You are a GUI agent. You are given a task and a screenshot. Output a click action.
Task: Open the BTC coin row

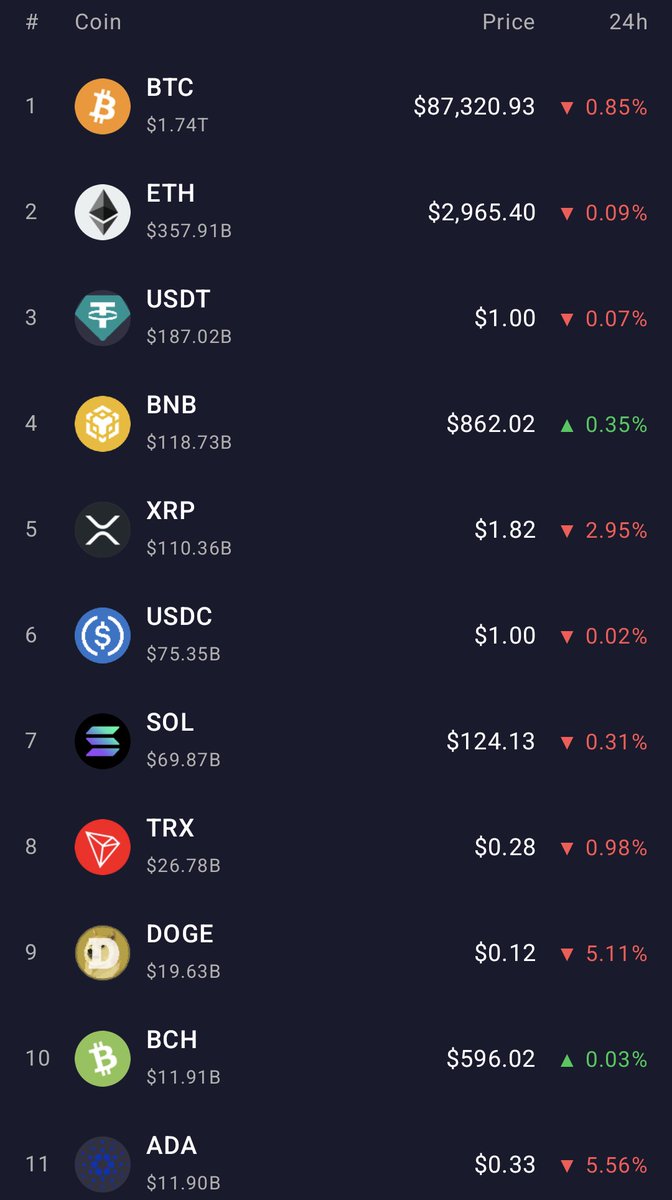tap(336, 106)
